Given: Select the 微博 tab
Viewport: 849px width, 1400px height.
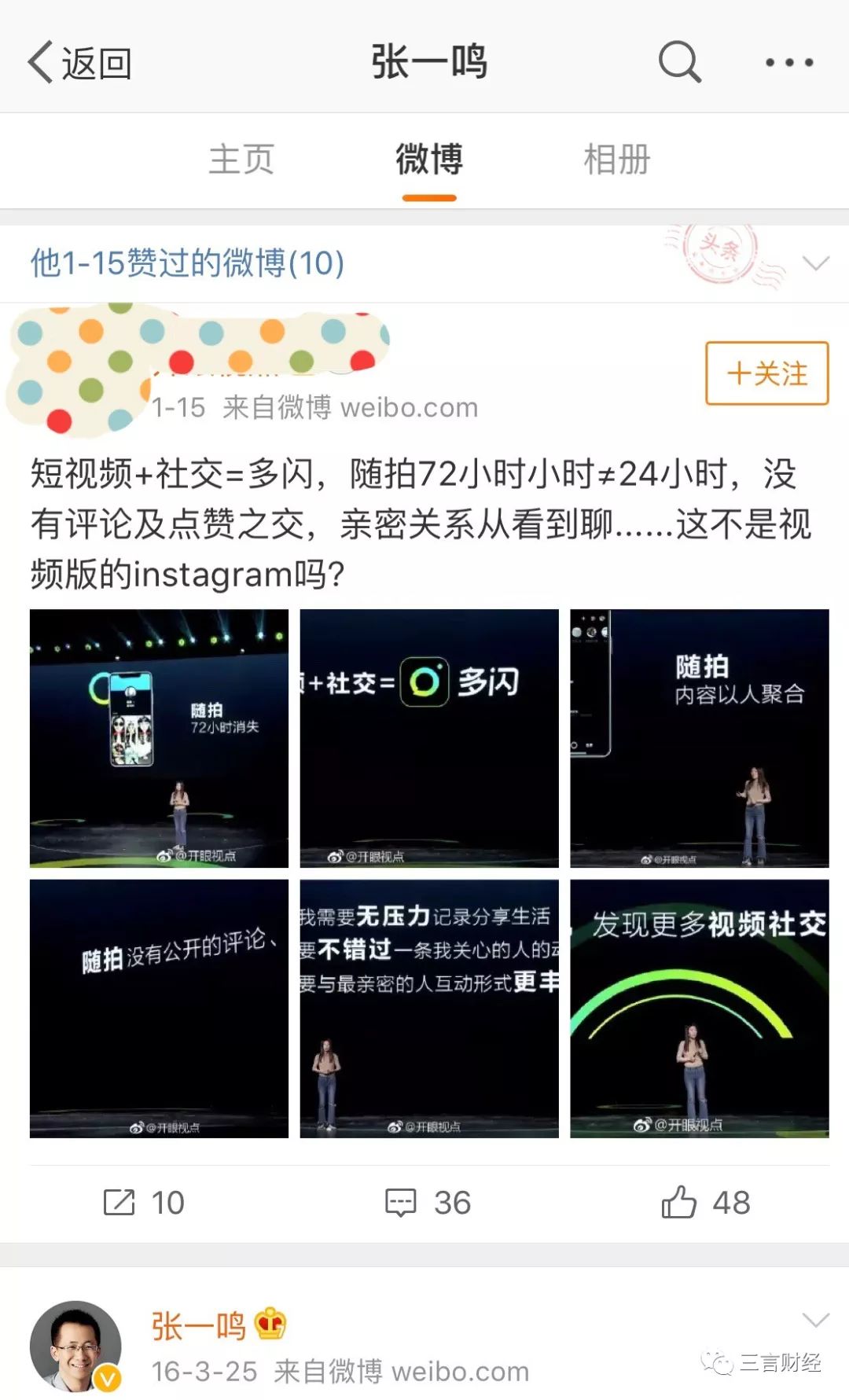Looking at the screenshot, I should [429, 160].
